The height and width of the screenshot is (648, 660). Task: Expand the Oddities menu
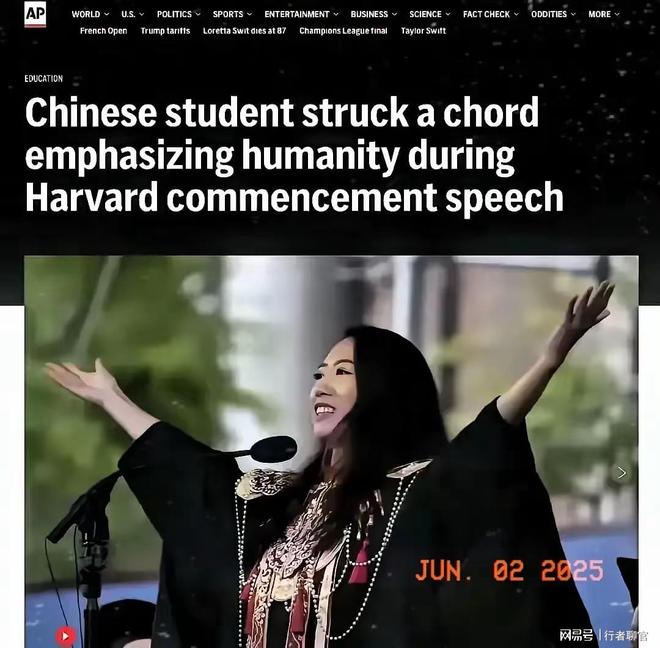553,14
